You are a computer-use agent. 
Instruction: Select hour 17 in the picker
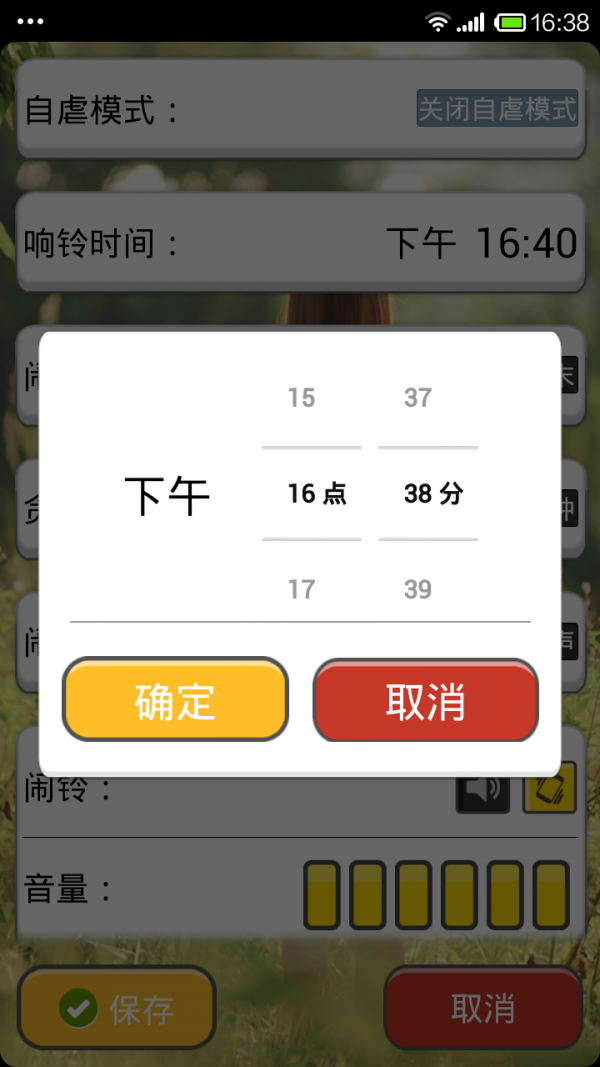coord(301,589)
